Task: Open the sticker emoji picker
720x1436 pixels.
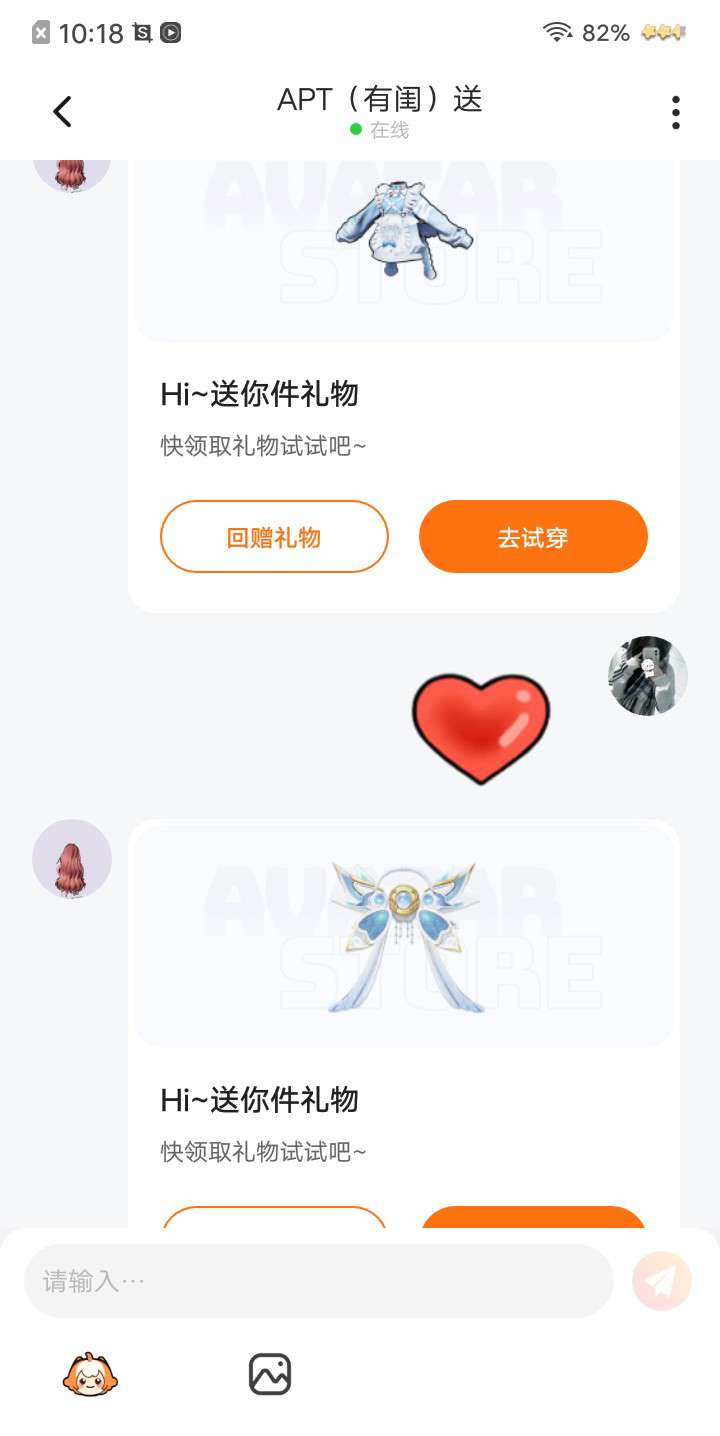Action: (x=90, y=1374)
